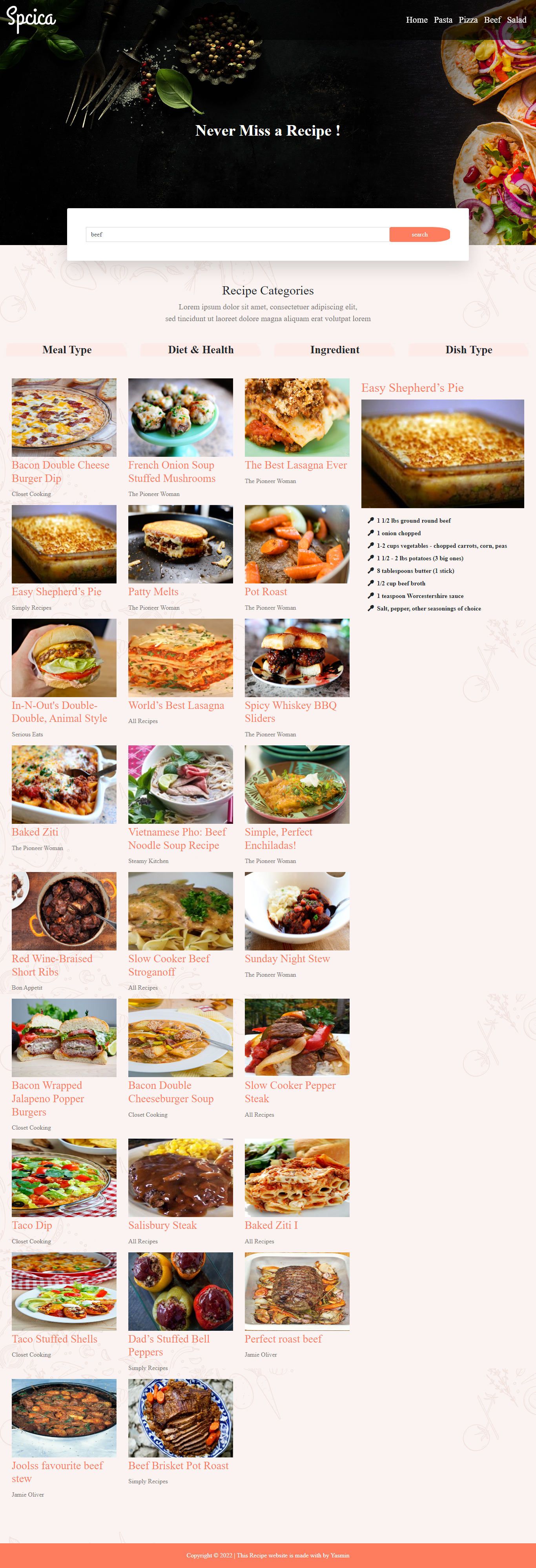
Task: Tap the orange search button
Action: point(419,234)
